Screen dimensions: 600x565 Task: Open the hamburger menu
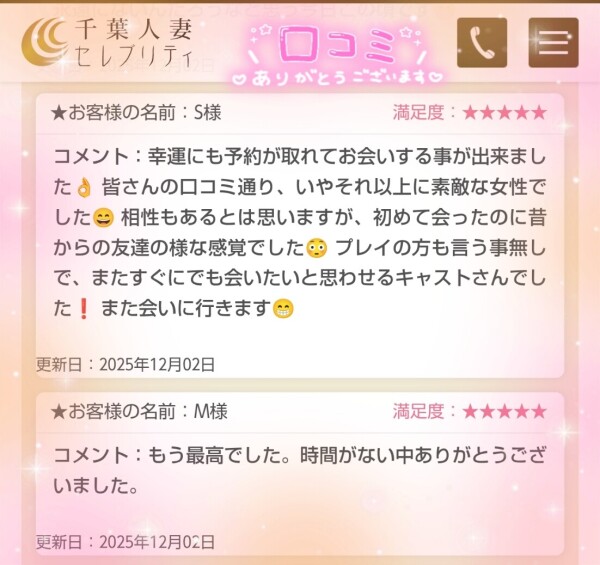pyautogui.click(x=553, y=42)
